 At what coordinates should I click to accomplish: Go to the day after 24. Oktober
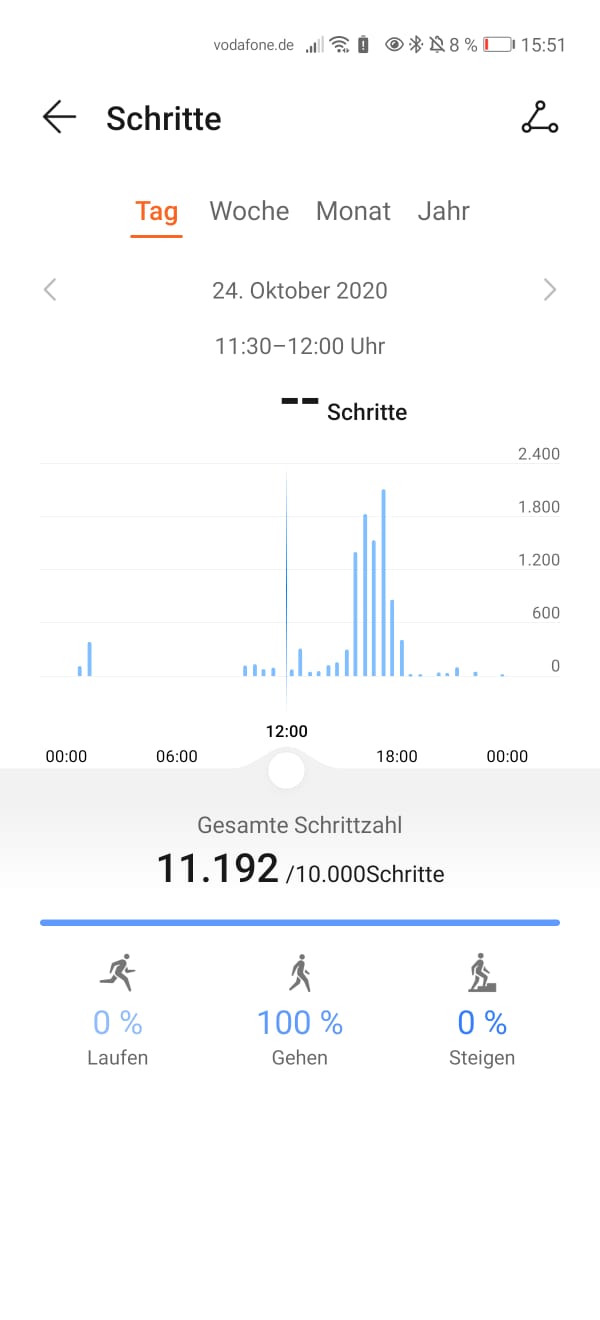point(549,291)
